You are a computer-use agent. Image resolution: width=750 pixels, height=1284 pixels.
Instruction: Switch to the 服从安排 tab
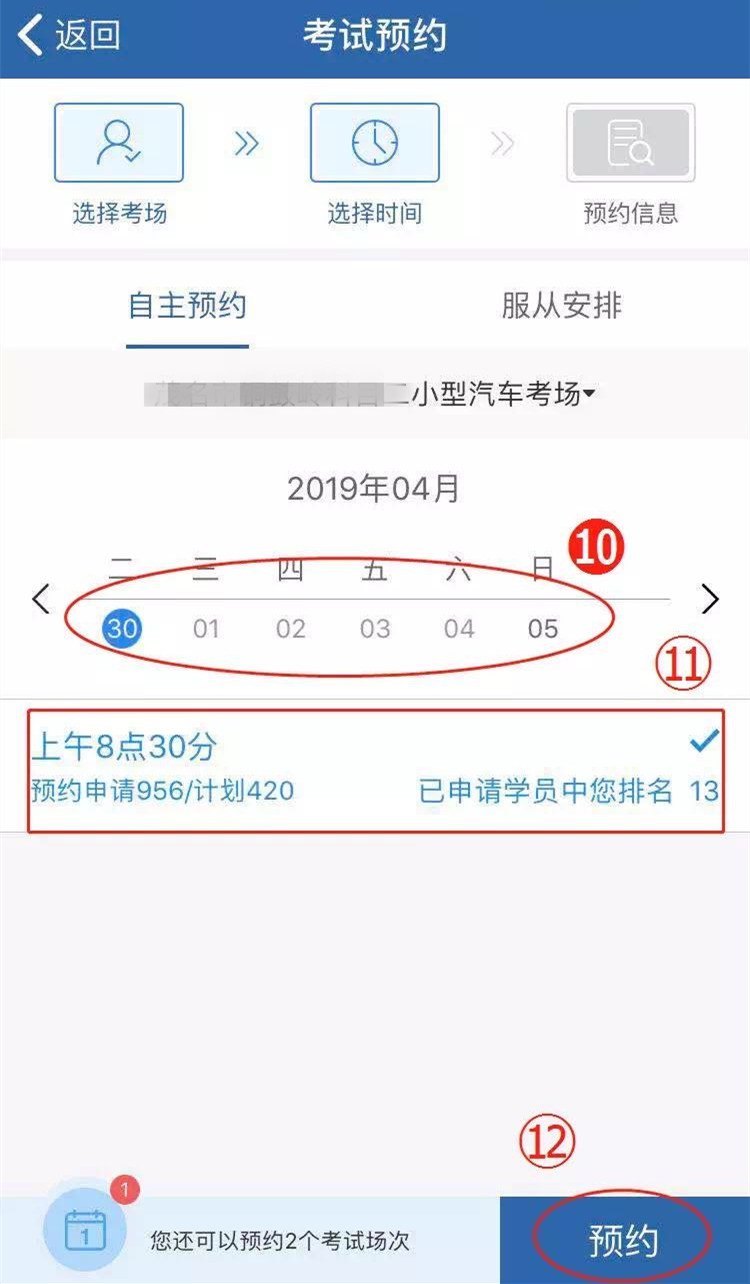click(561, 305)
